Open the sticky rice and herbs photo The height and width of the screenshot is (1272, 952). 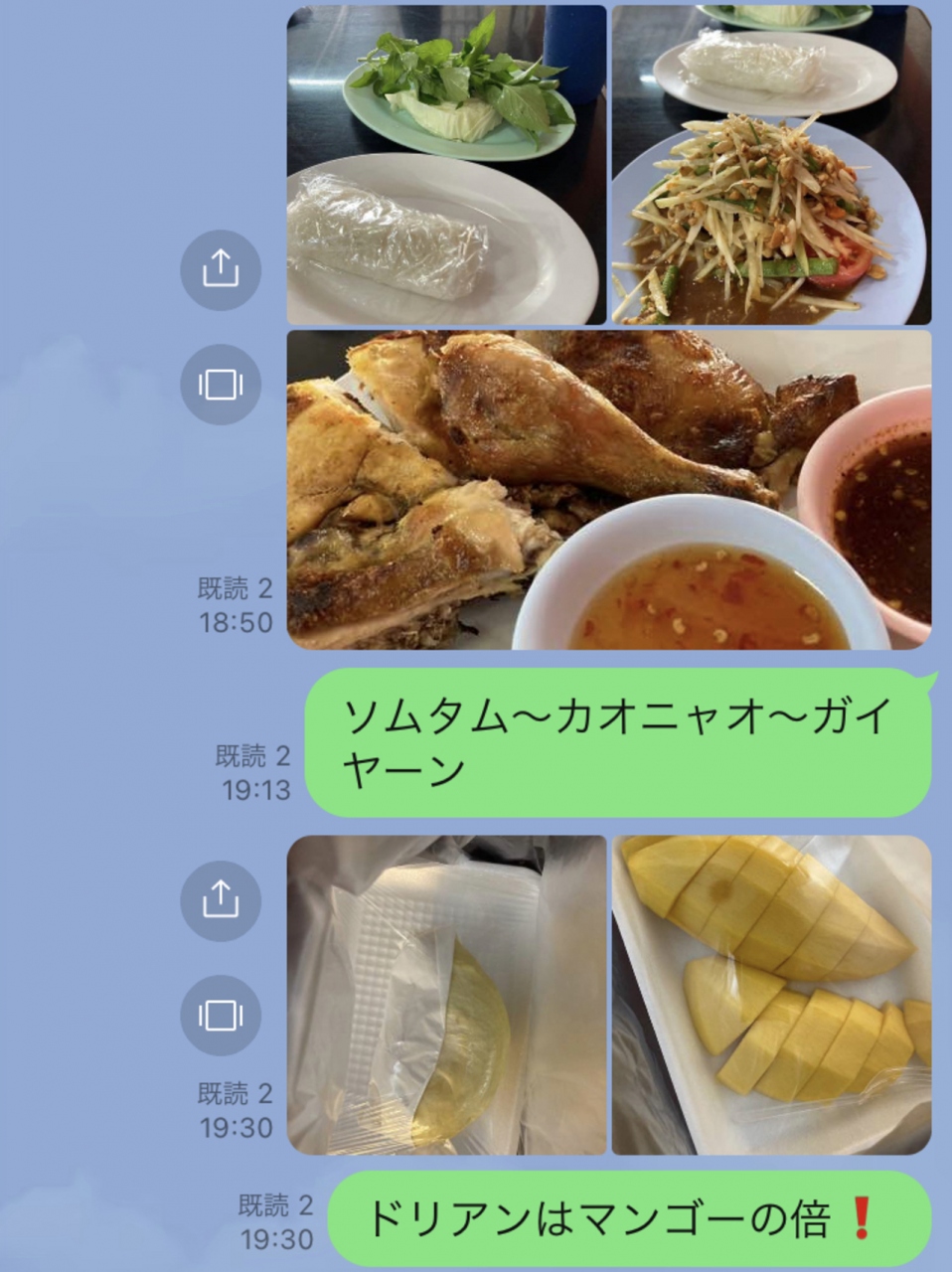(x=446, y=165)
